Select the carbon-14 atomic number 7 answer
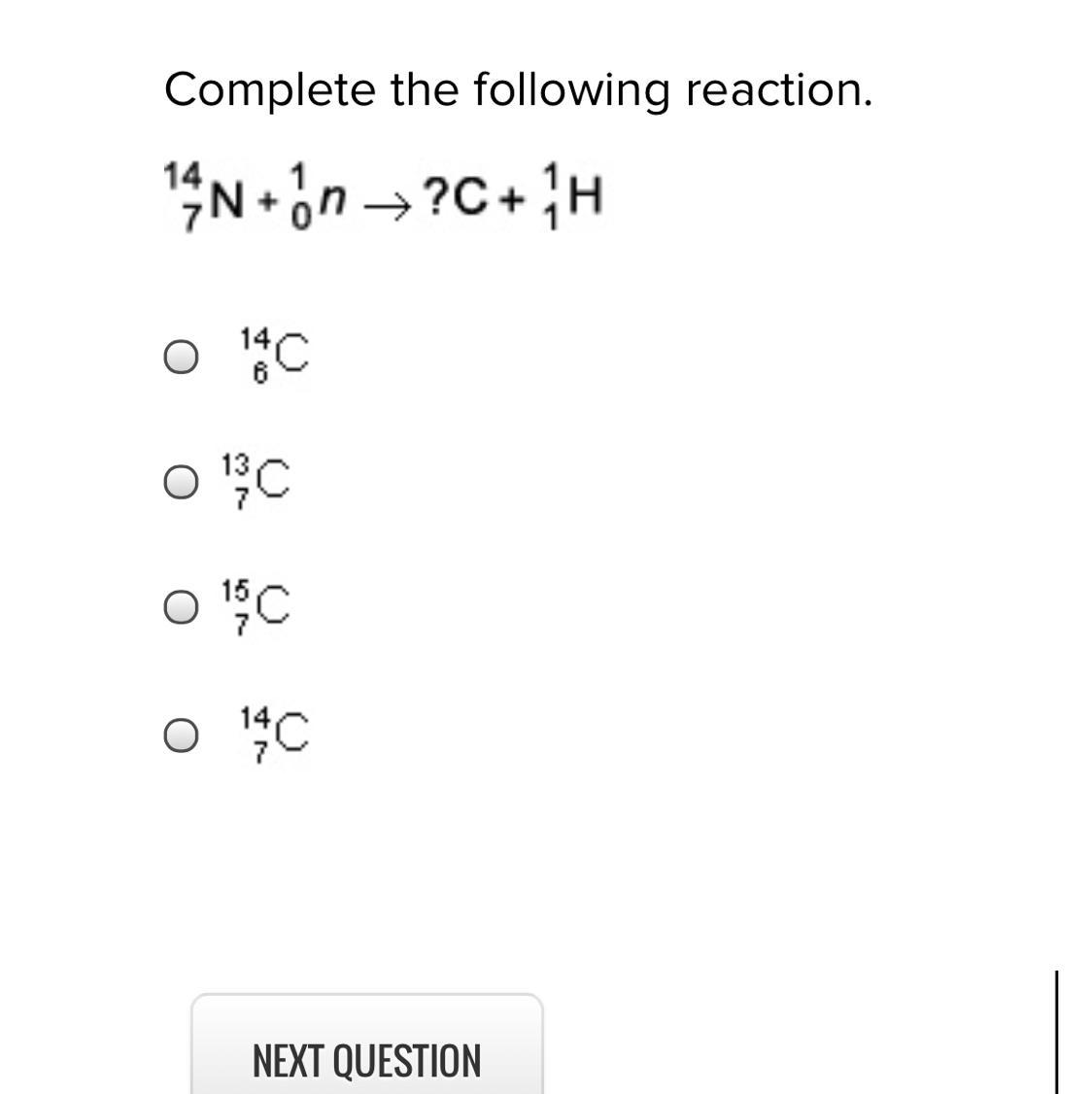The height and width of the screenshot is (1094, 1092). (x=181, y=735)
